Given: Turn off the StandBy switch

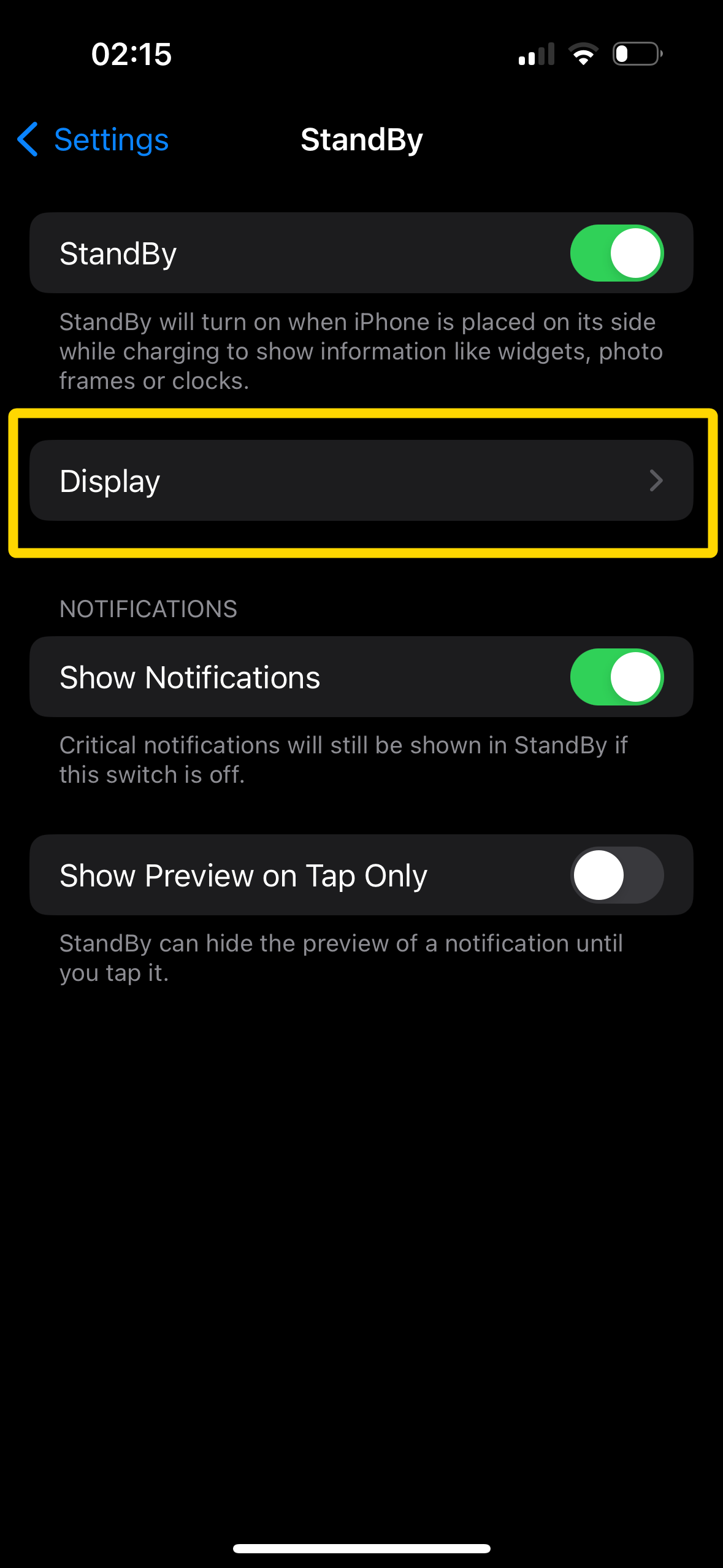Looking at the screenshot, I should pos(616,253).
